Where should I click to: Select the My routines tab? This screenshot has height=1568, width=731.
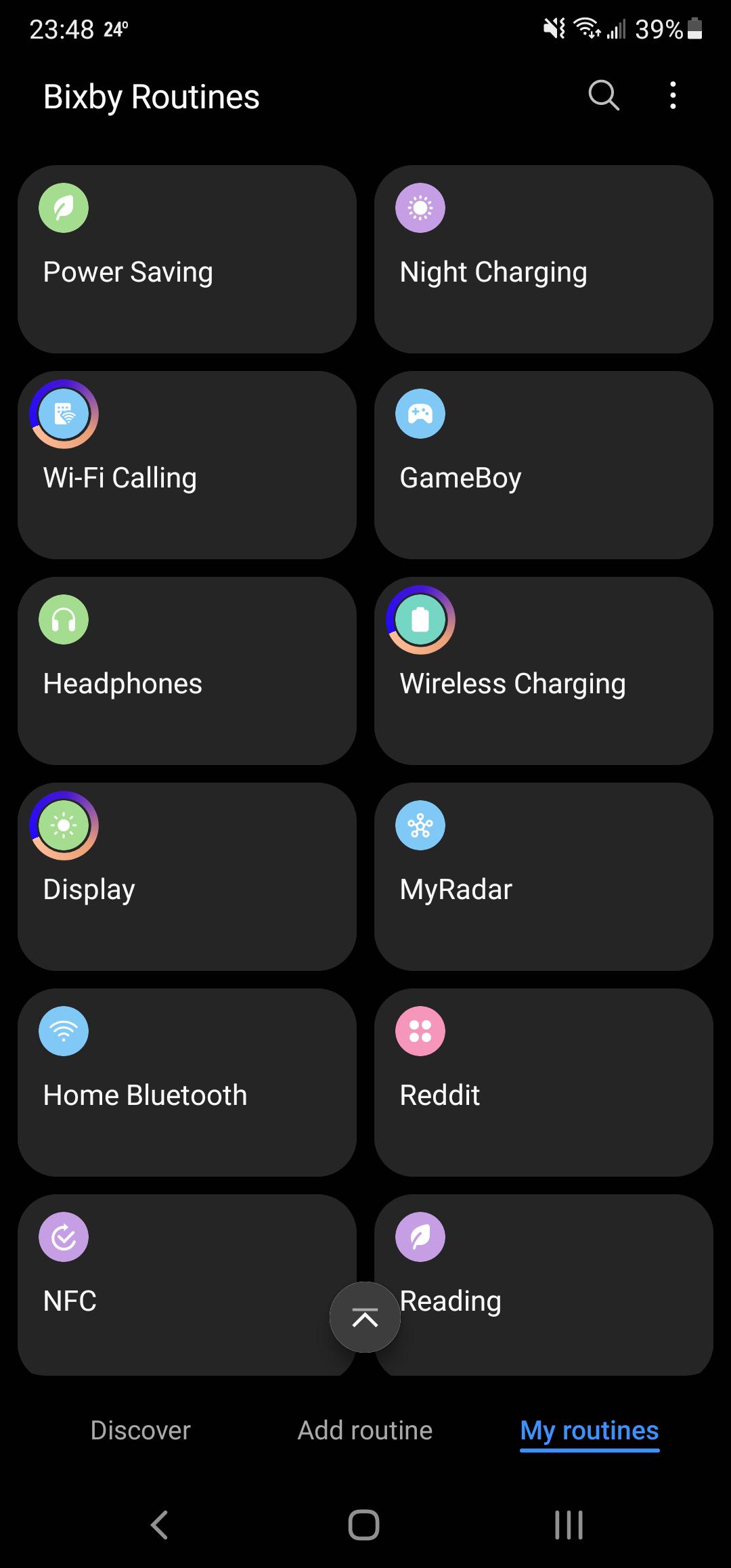click(590, 1431)
